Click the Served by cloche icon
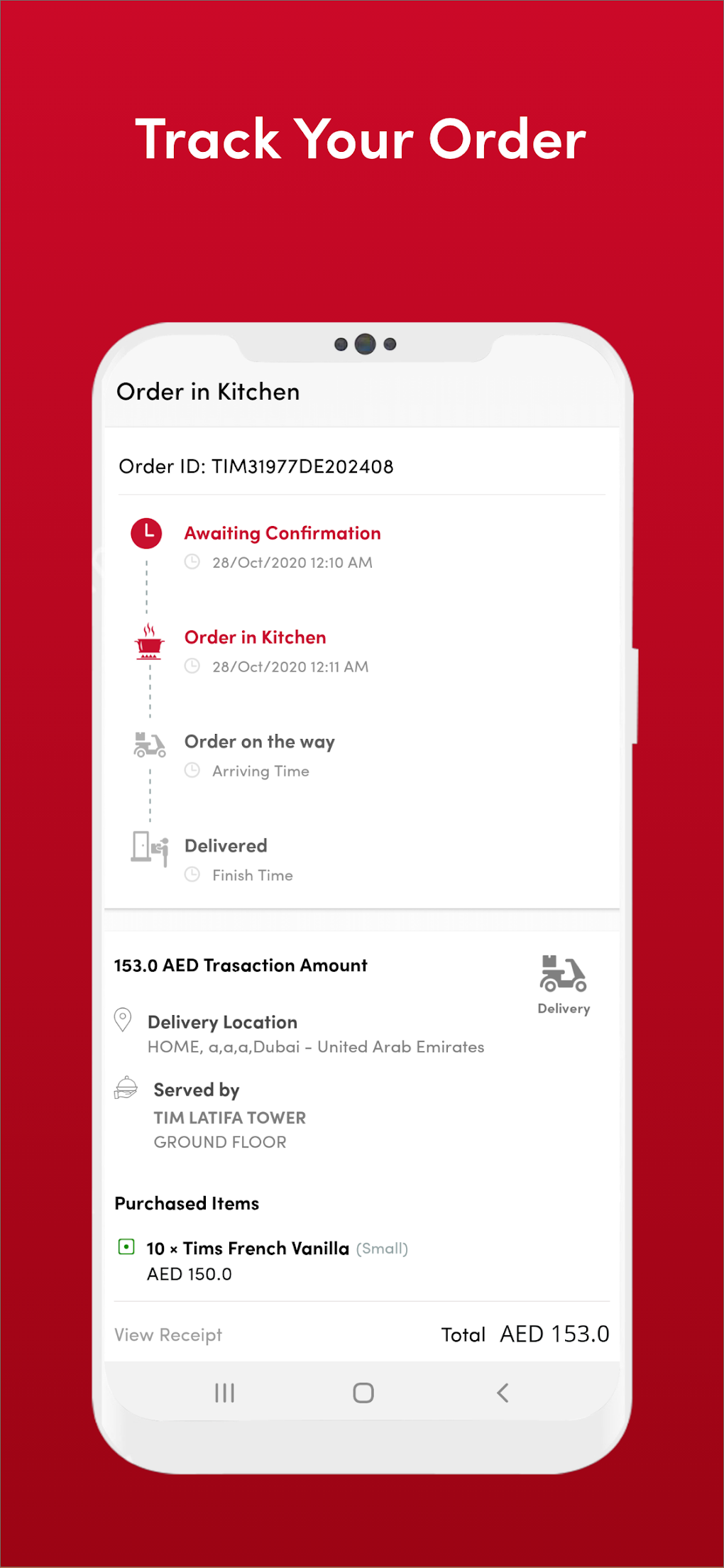 pyautogui.click(x=124, y=1087)
